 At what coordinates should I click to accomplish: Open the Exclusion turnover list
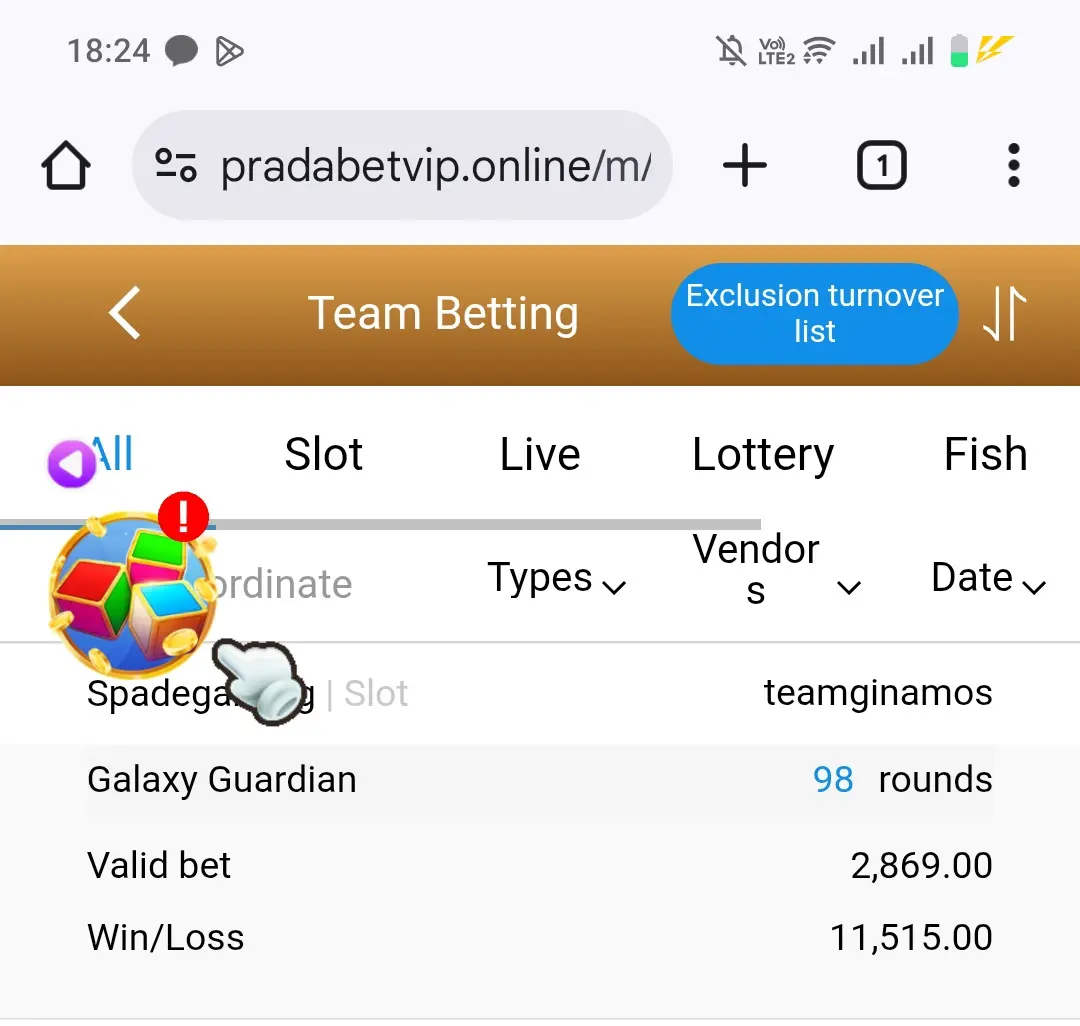click(814, 314)
